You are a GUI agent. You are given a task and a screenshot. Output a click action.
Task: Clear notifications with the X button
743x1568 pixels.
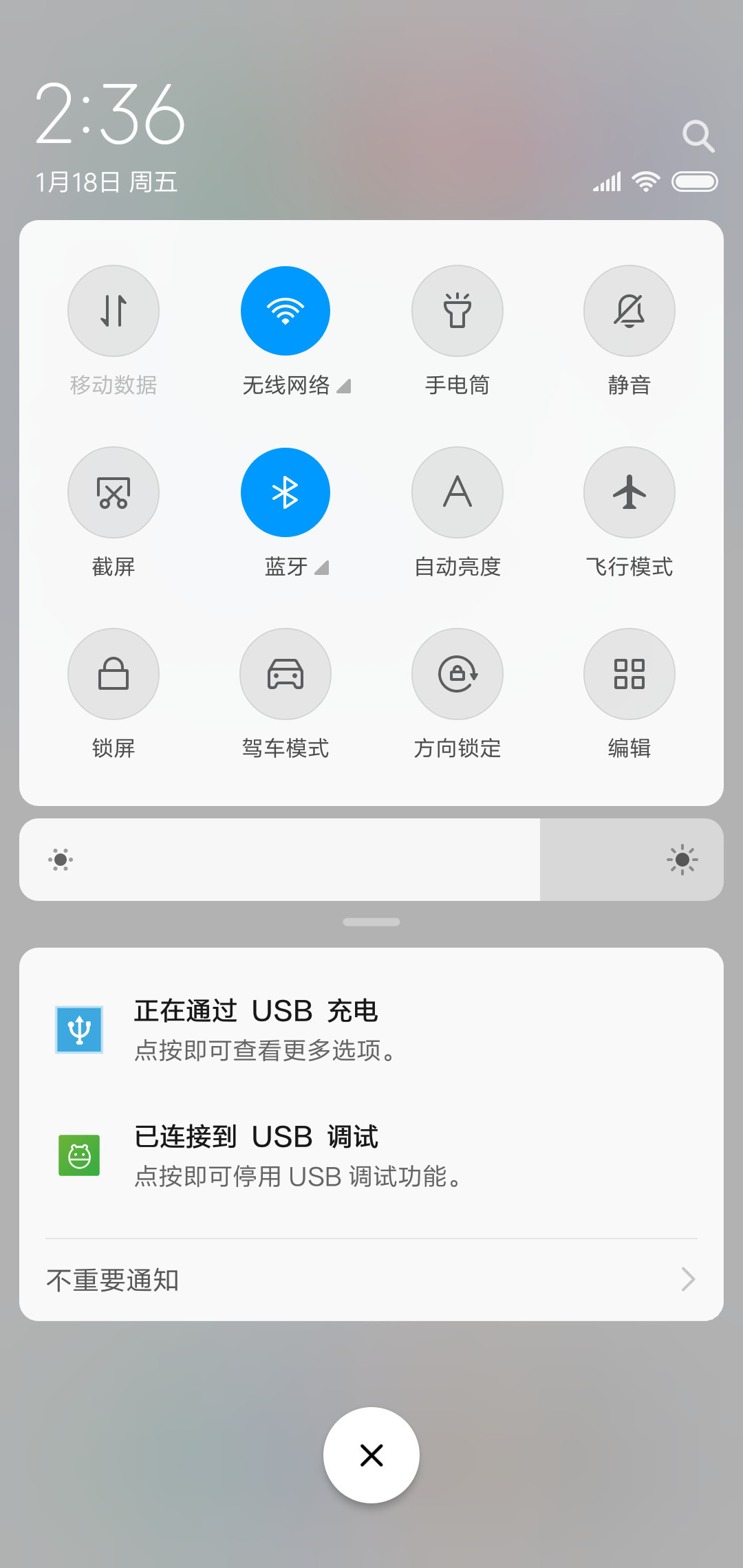pyautogui.click(x=371, y=1455)
